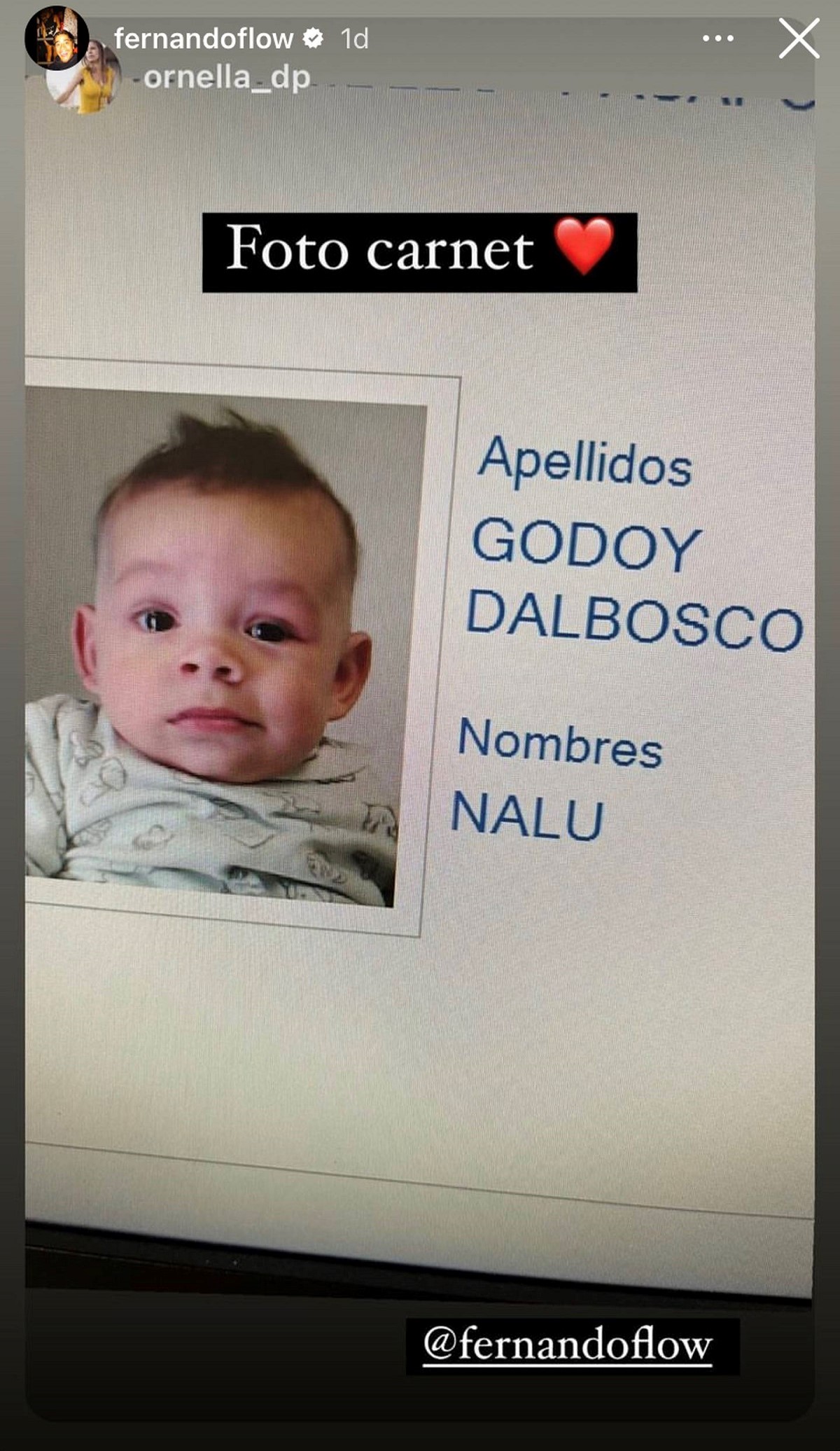This screenshot has height=1451, width=840.
Task: Open the @fernandoflow mention sticker
Action: point(568,1345)
